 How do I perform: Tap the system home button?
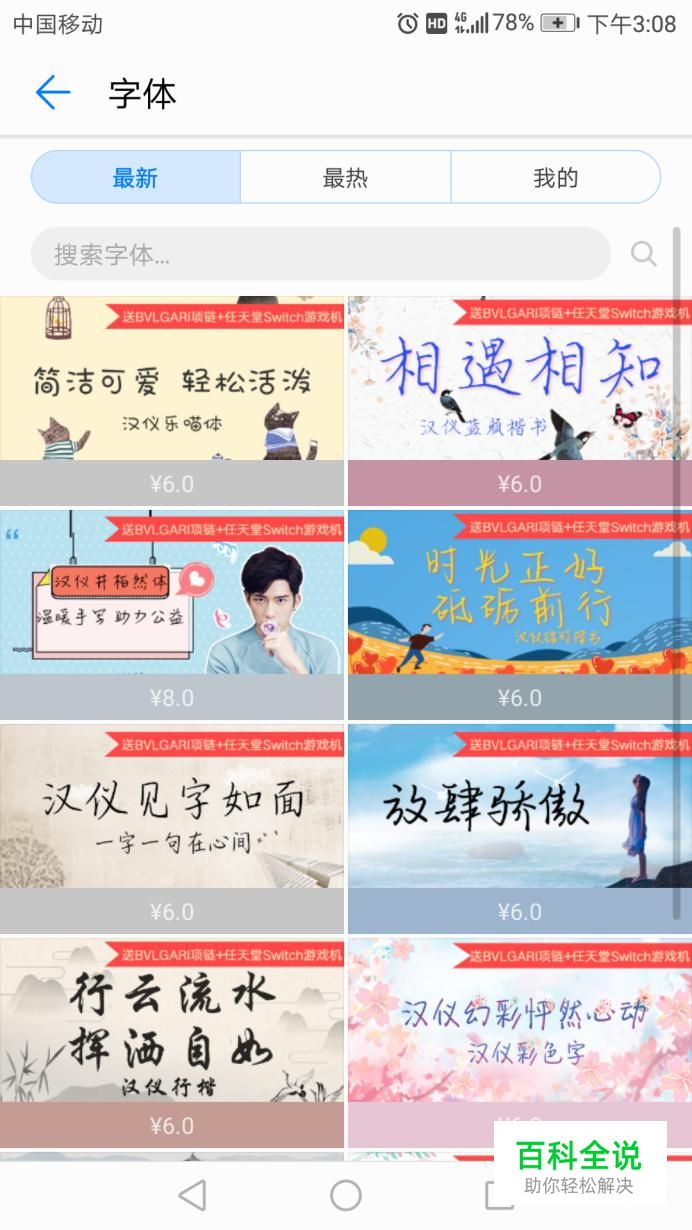click(346, 1195)
